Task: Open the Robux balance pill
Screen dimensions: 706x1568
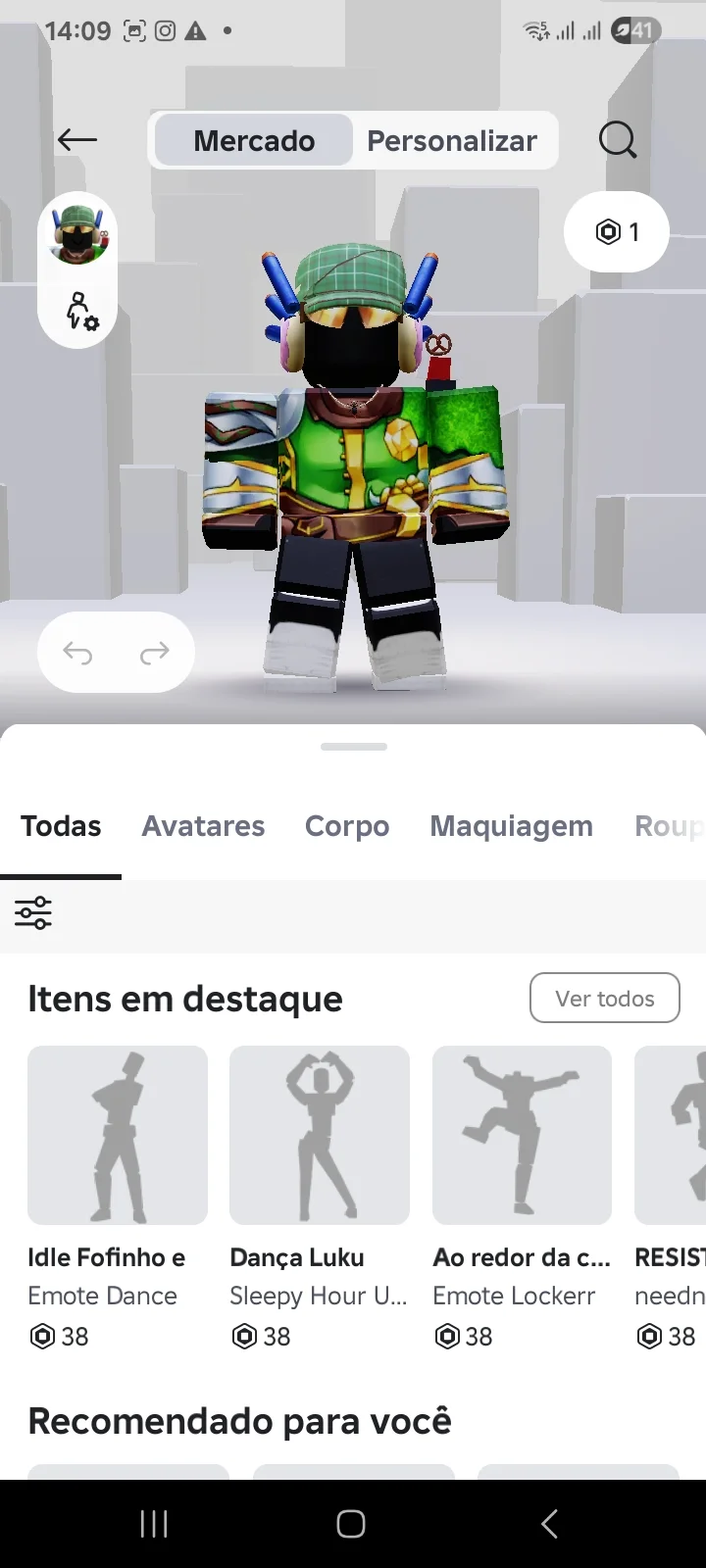Action: point(617,232)
